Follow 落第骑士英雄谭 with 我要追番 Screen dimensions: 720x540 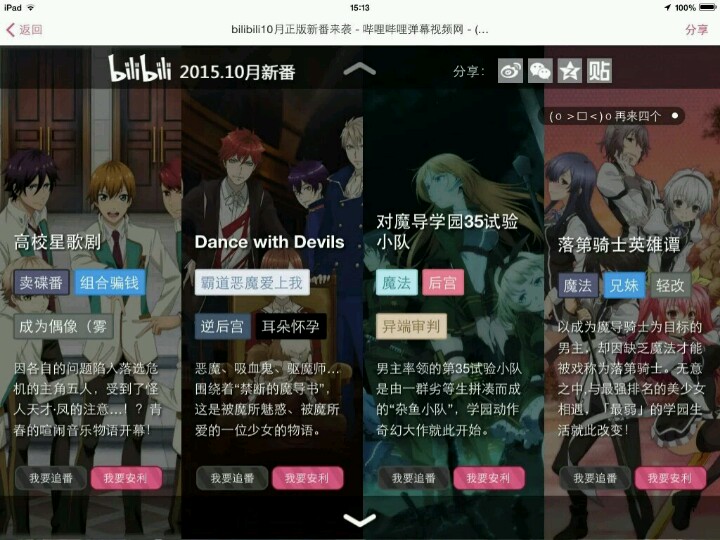(595, 478)
